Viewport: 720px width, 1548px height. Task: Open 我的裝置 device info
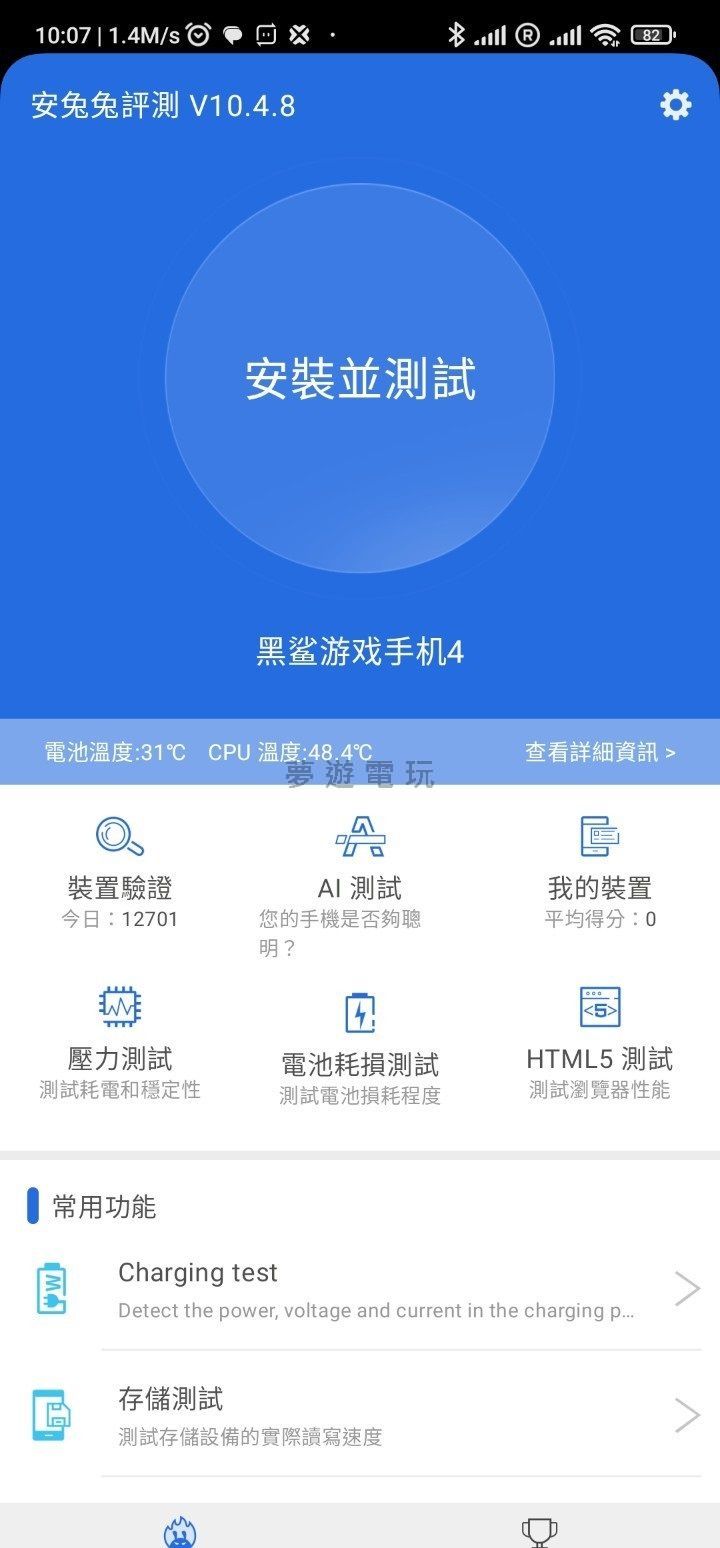tap(600, 870)
